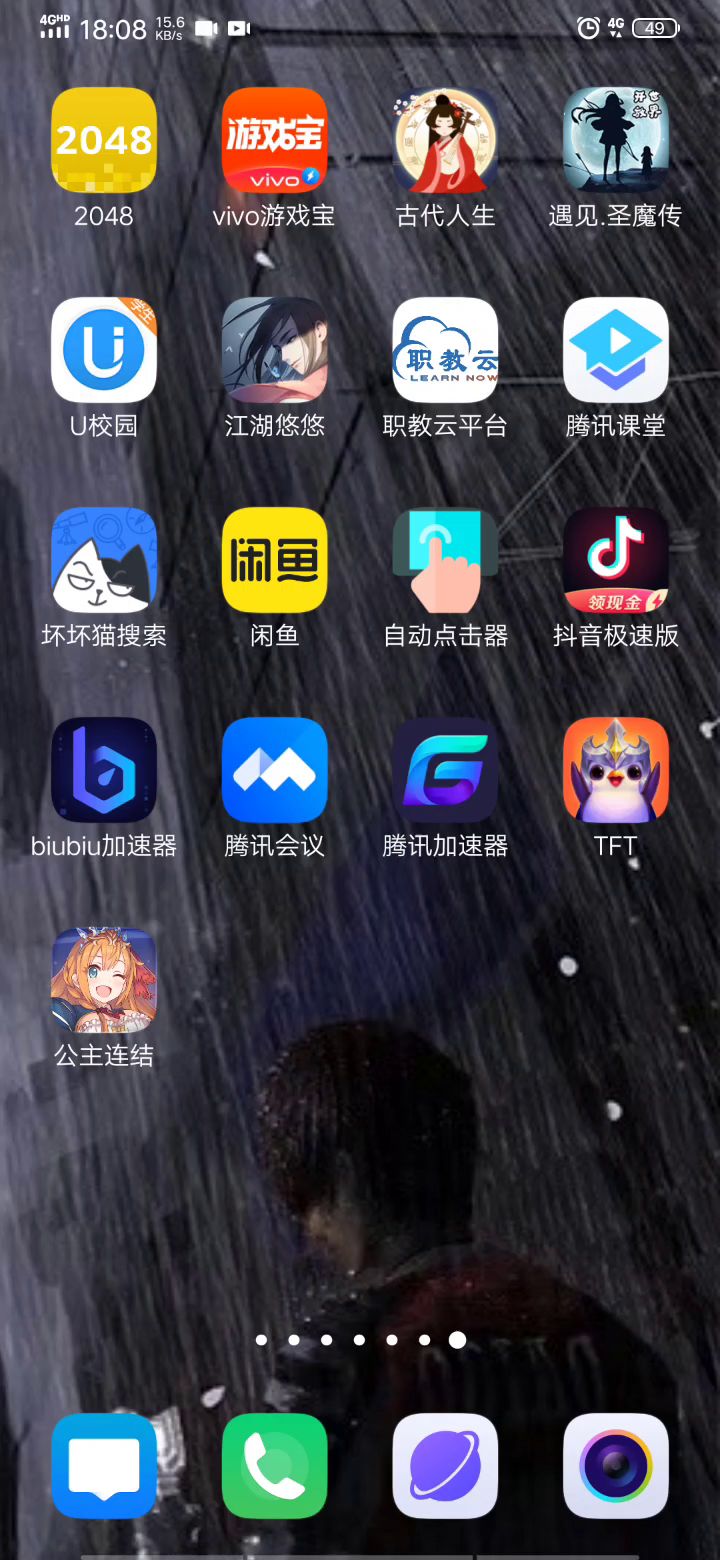Open biubiu加速器 app
This screenshot has width=720, height=1560.
pyautogui.click(x=104, y=770)
